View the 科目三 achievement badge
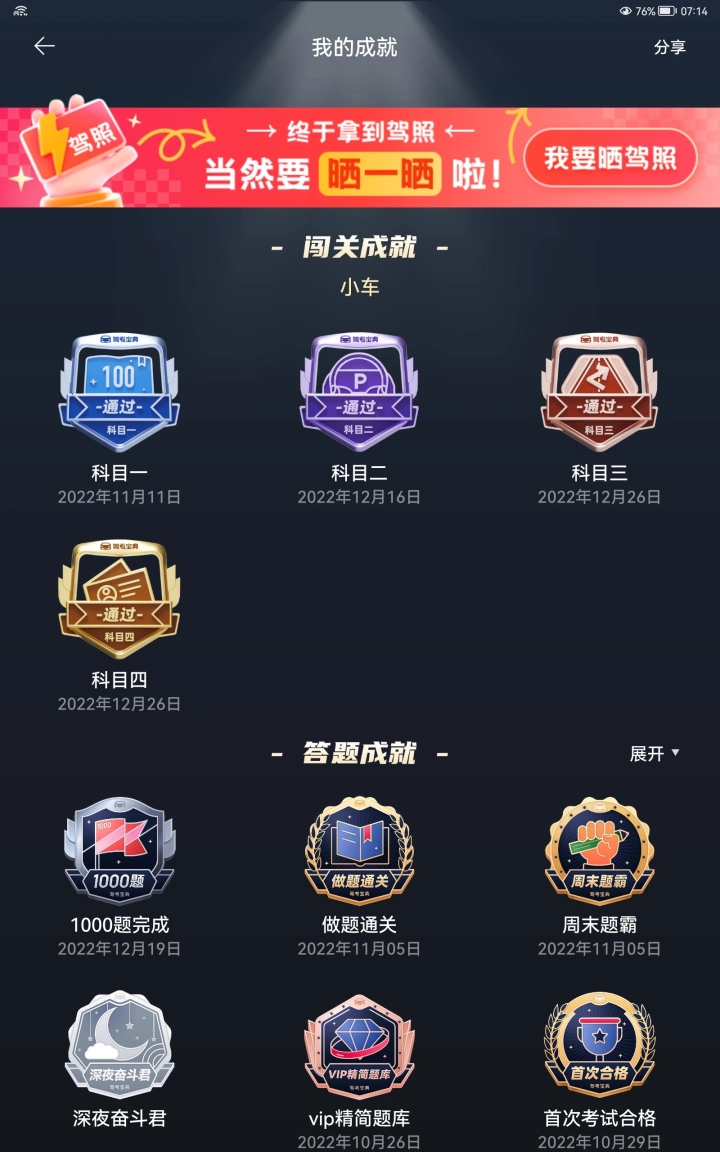 pos(599,392)
